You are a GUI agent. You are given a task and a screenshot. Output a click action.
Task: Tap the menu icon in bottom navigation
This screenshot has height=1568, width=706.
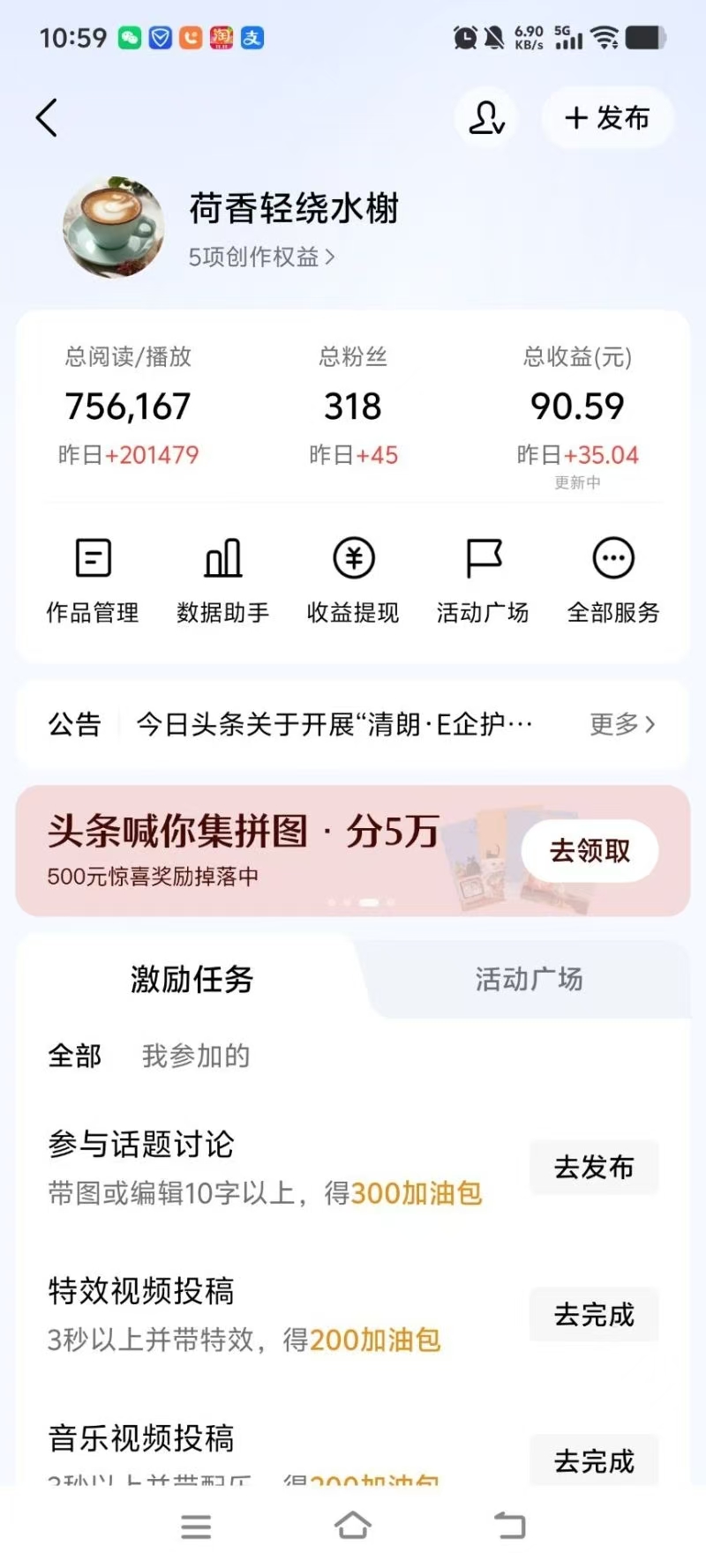(x=196, y=1527)
